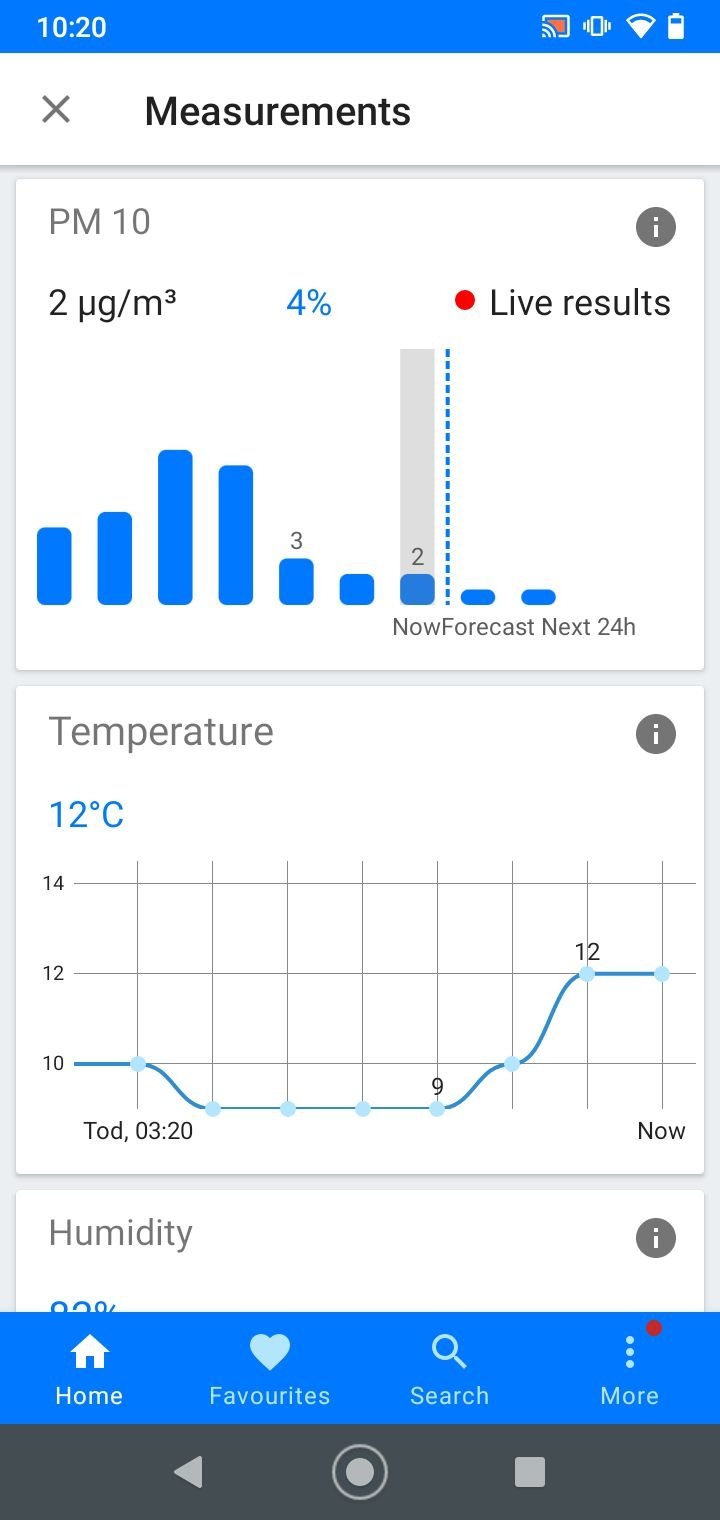Tap the Humidity info icon
The image size is (720, 1520).
656,1238
